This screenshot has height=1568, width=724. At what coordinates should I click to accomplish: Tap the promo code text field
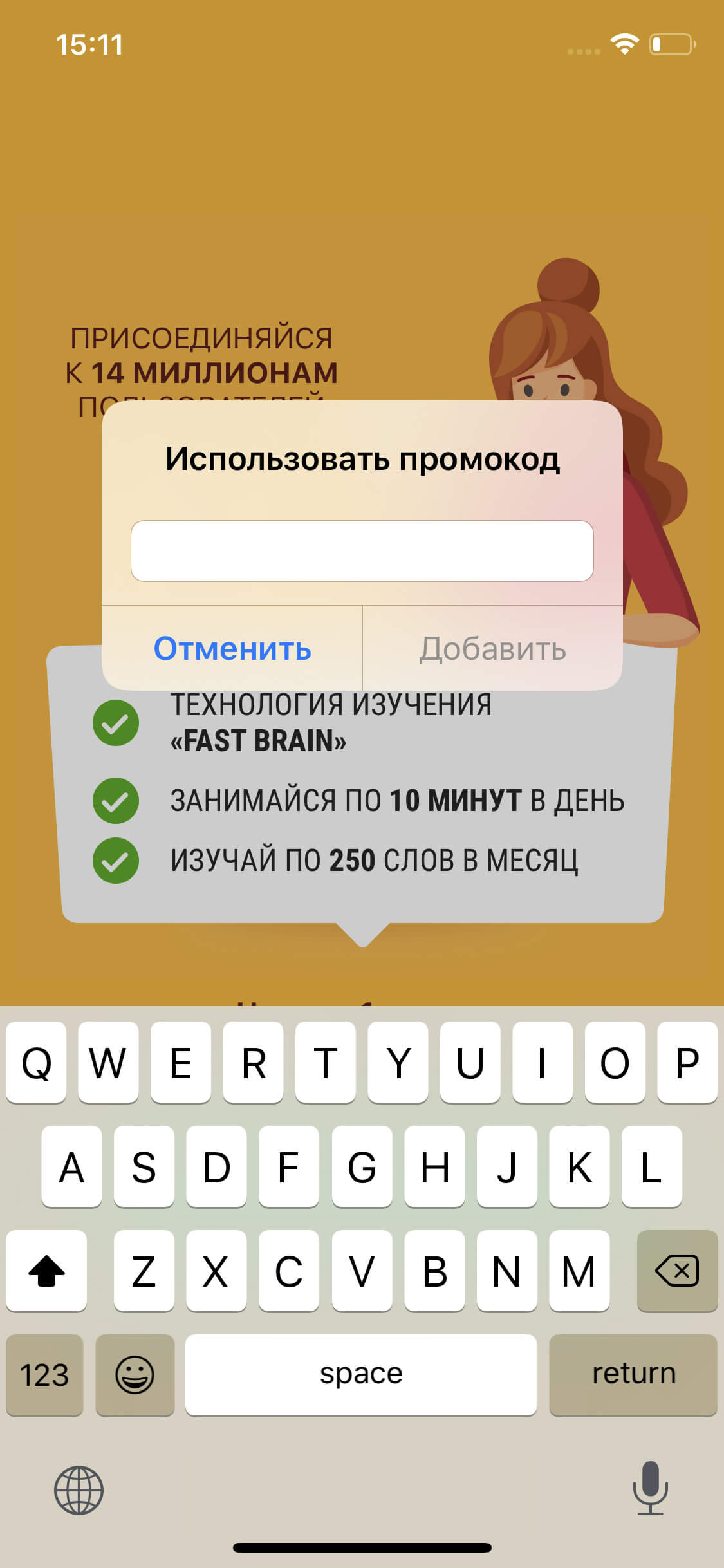click(x=362, y=551)
